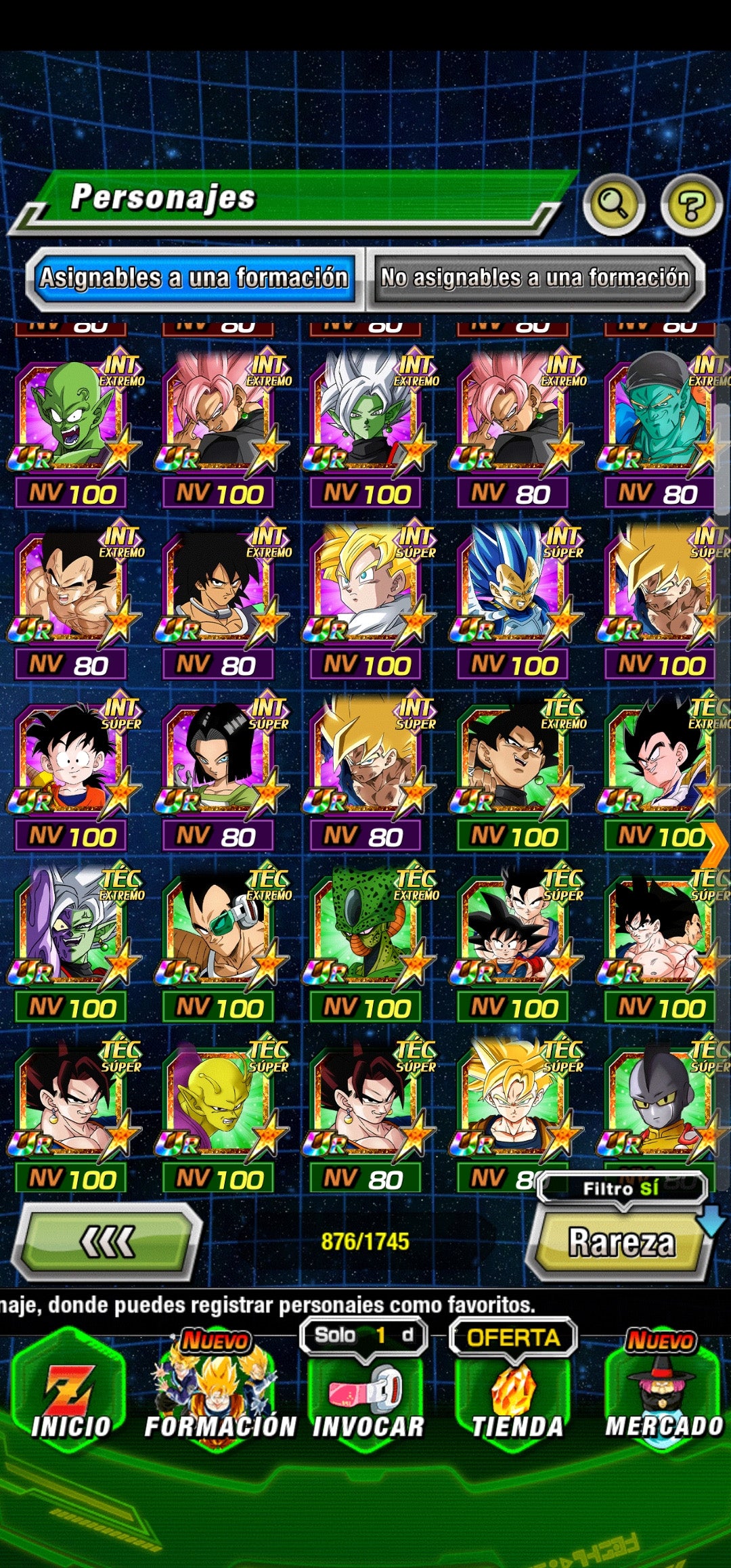The image size is (731, 1568).
Task: Select the kid Goten INT Súper card
Action: point(70,757)
